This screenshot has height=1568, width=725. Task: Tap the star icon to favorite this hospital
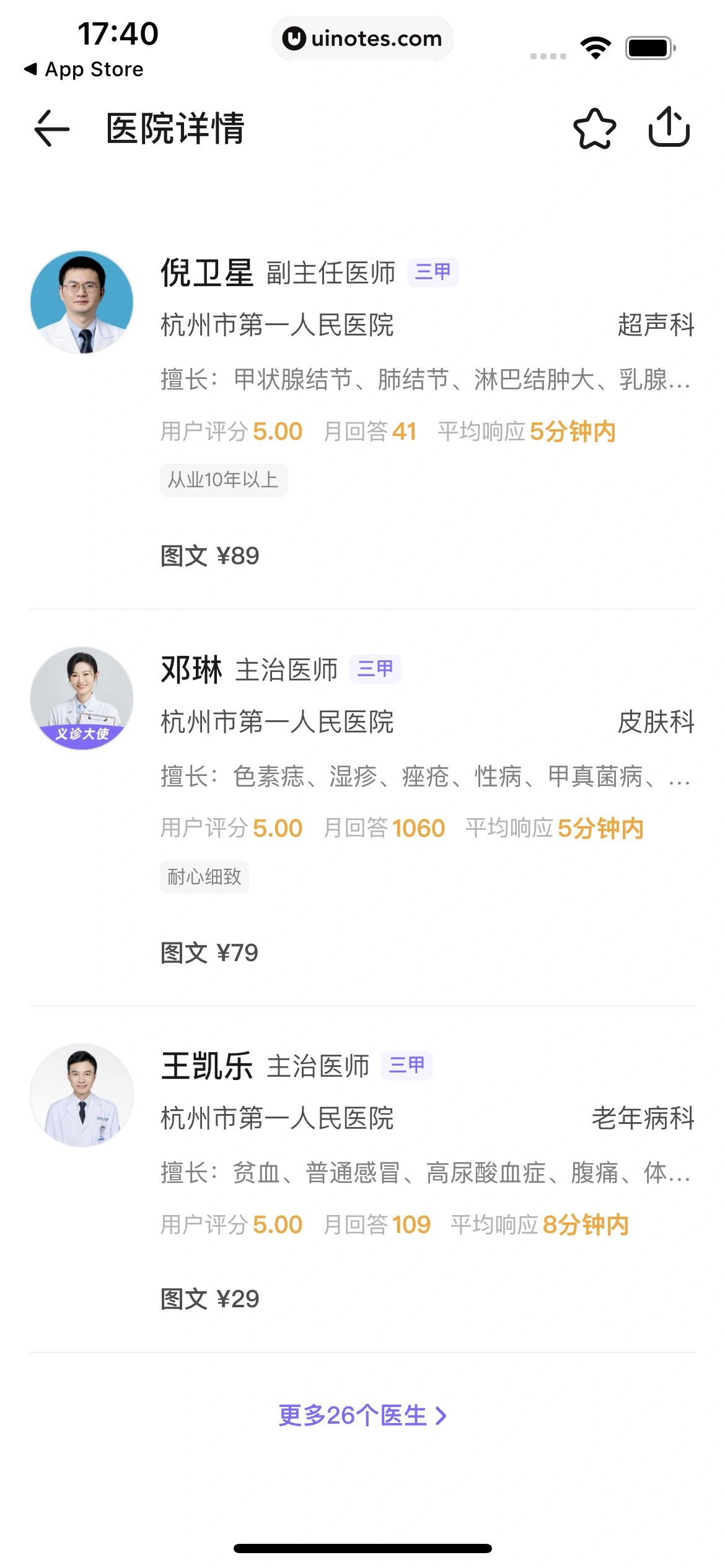[x=595, y=128]
